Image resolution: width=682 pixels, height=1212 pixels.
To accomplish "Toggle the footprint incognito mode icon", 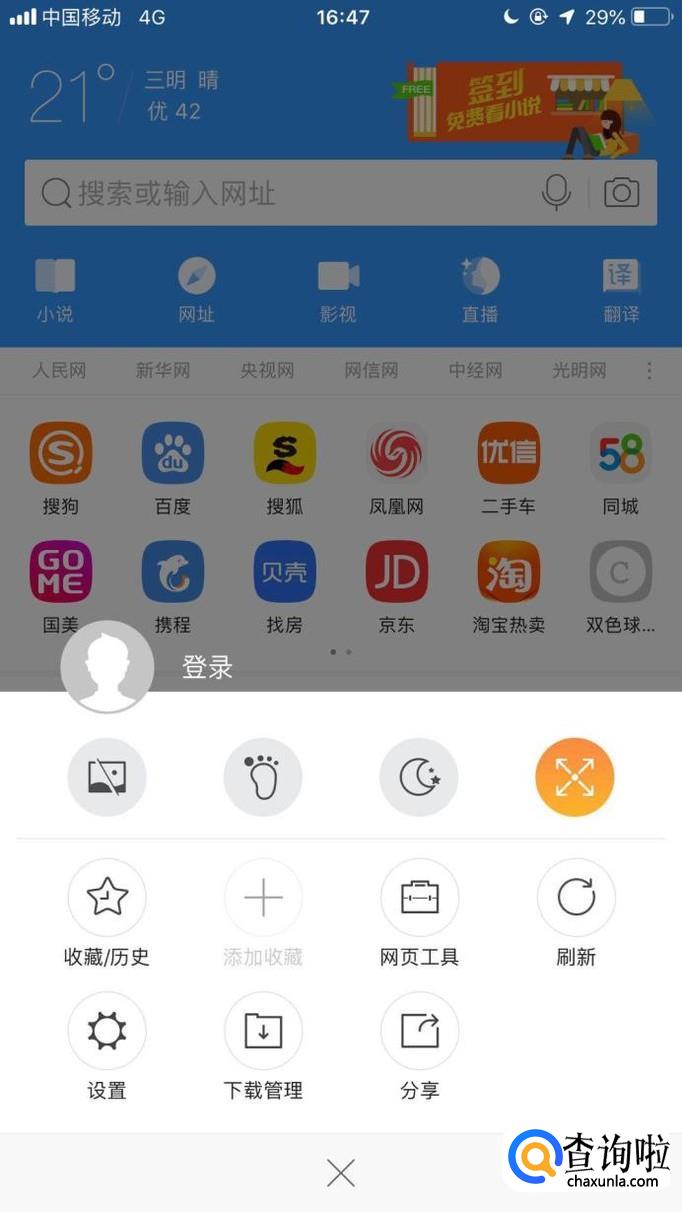I will point(263,777).
